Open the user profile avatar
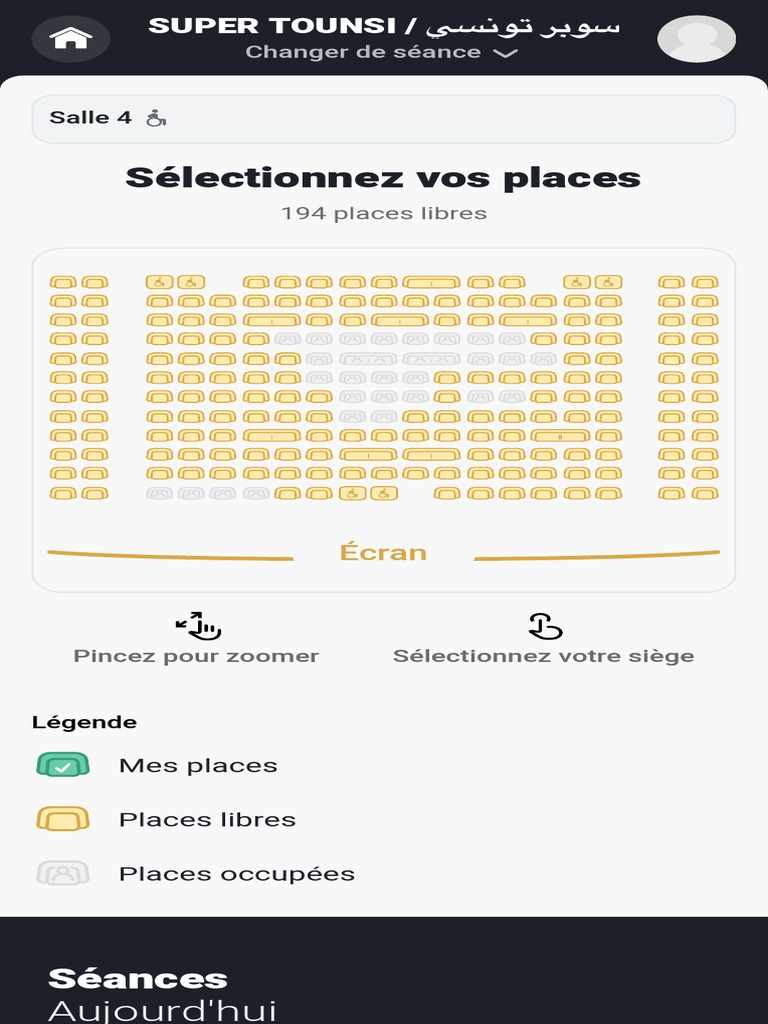Image resolution: width=768 pixels, height=1024 pixels. coord(696,39)
